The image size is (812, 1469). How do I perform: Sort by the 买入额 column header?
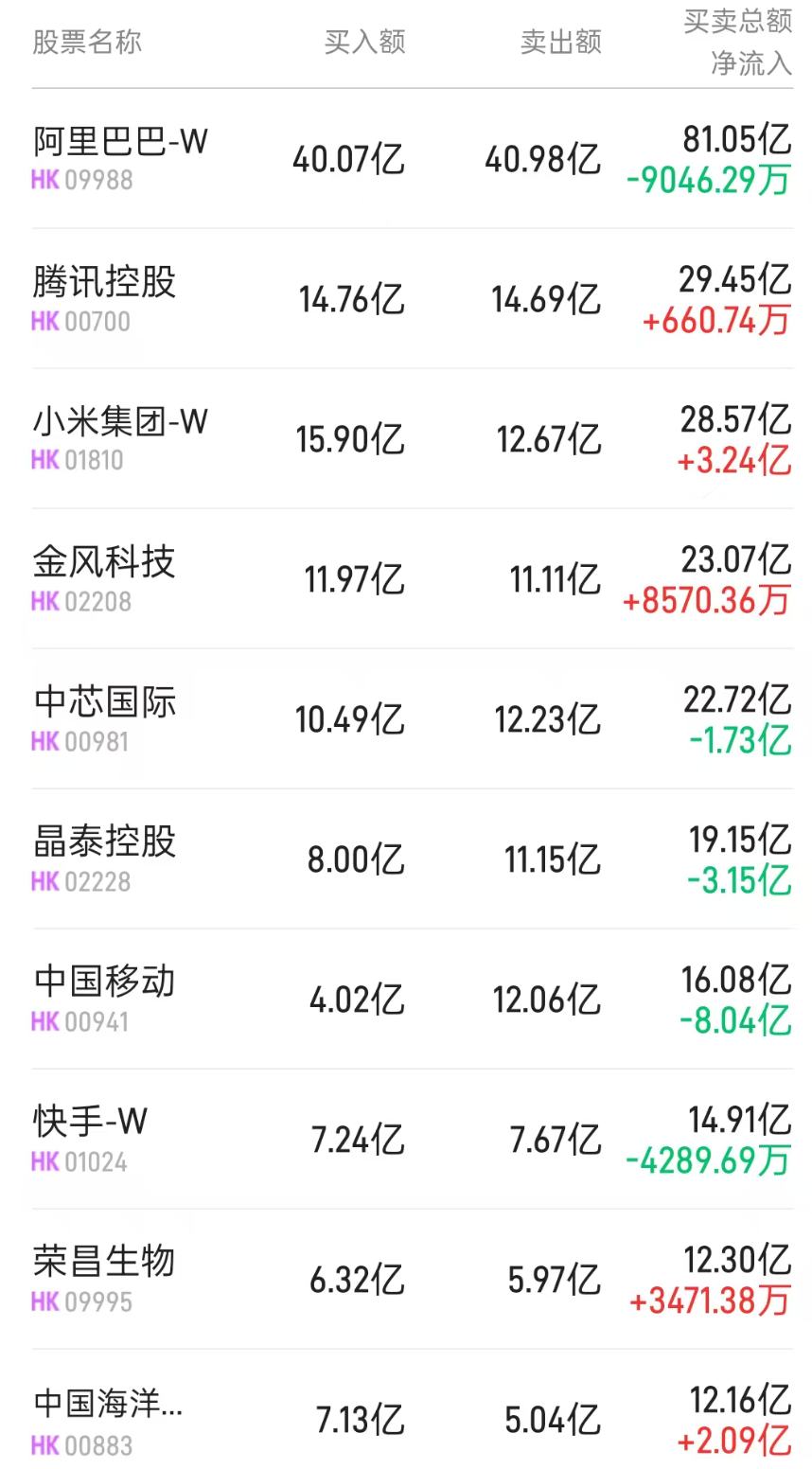pos(365,42)
